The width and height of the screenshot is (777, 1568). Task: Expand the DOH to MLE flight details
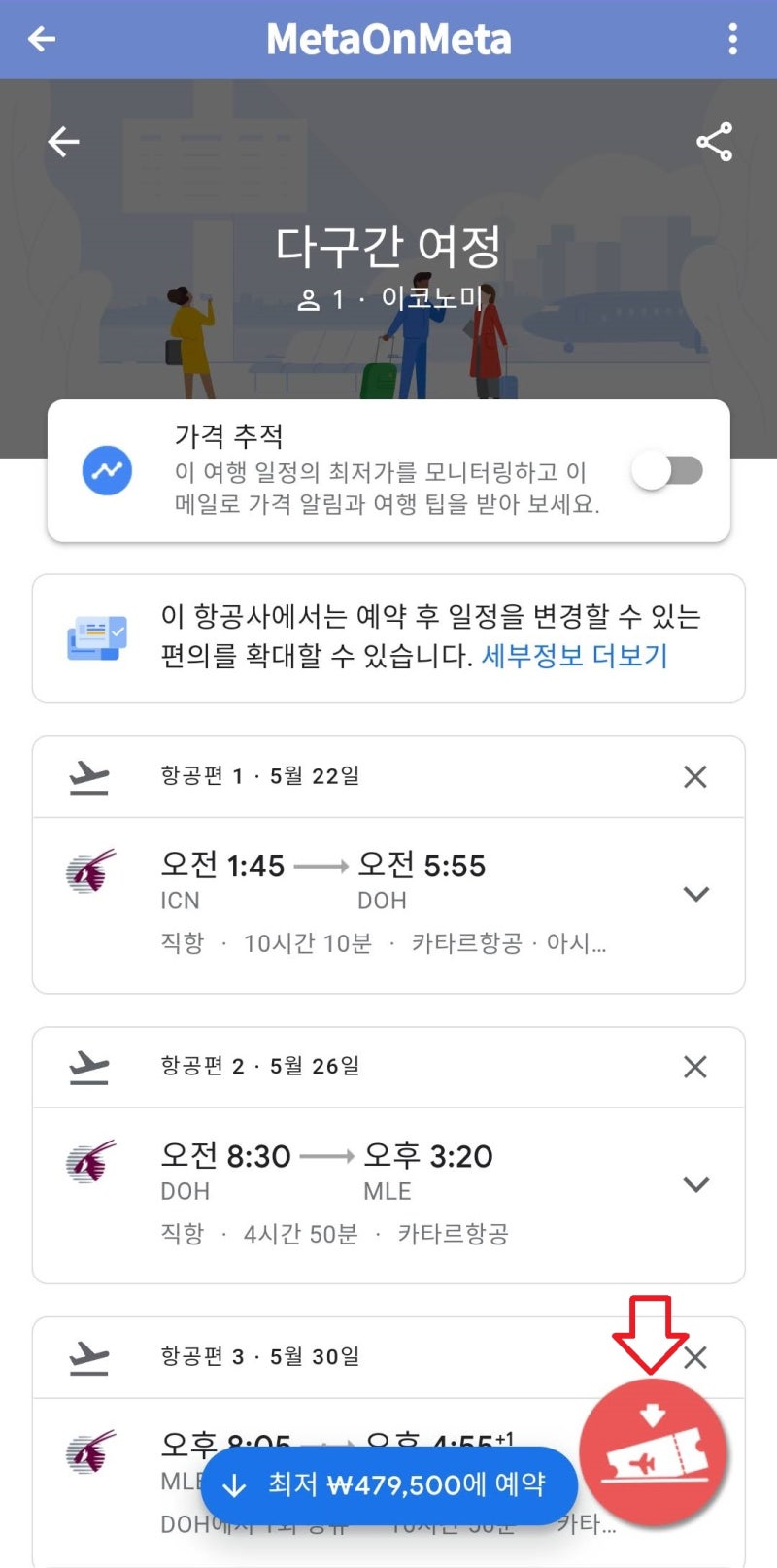[x=696, y=1184]
